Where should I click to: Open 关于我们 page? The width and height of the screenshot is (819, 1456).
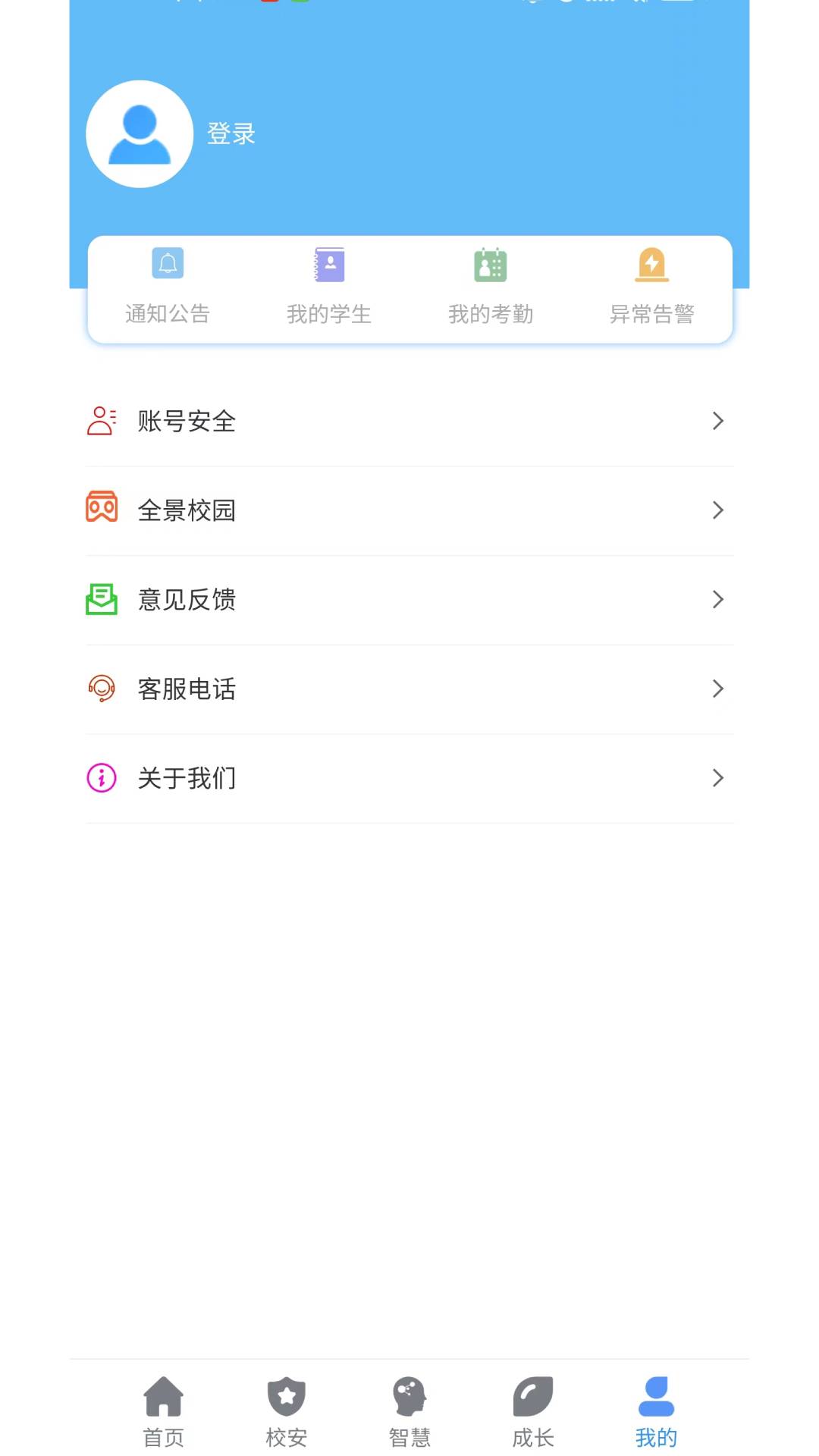(409, 778)
